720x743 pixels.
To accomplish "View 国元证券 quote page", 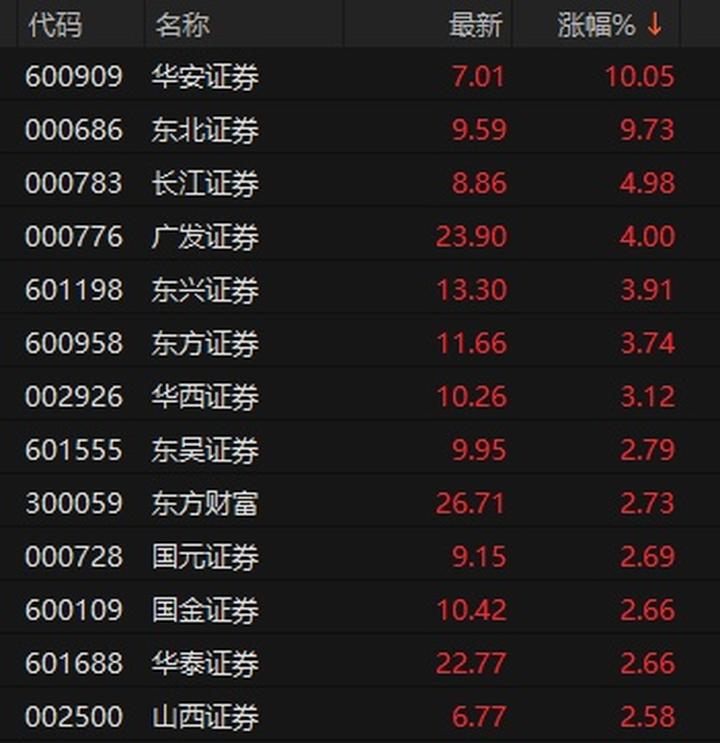I will [x=205, y=557].
